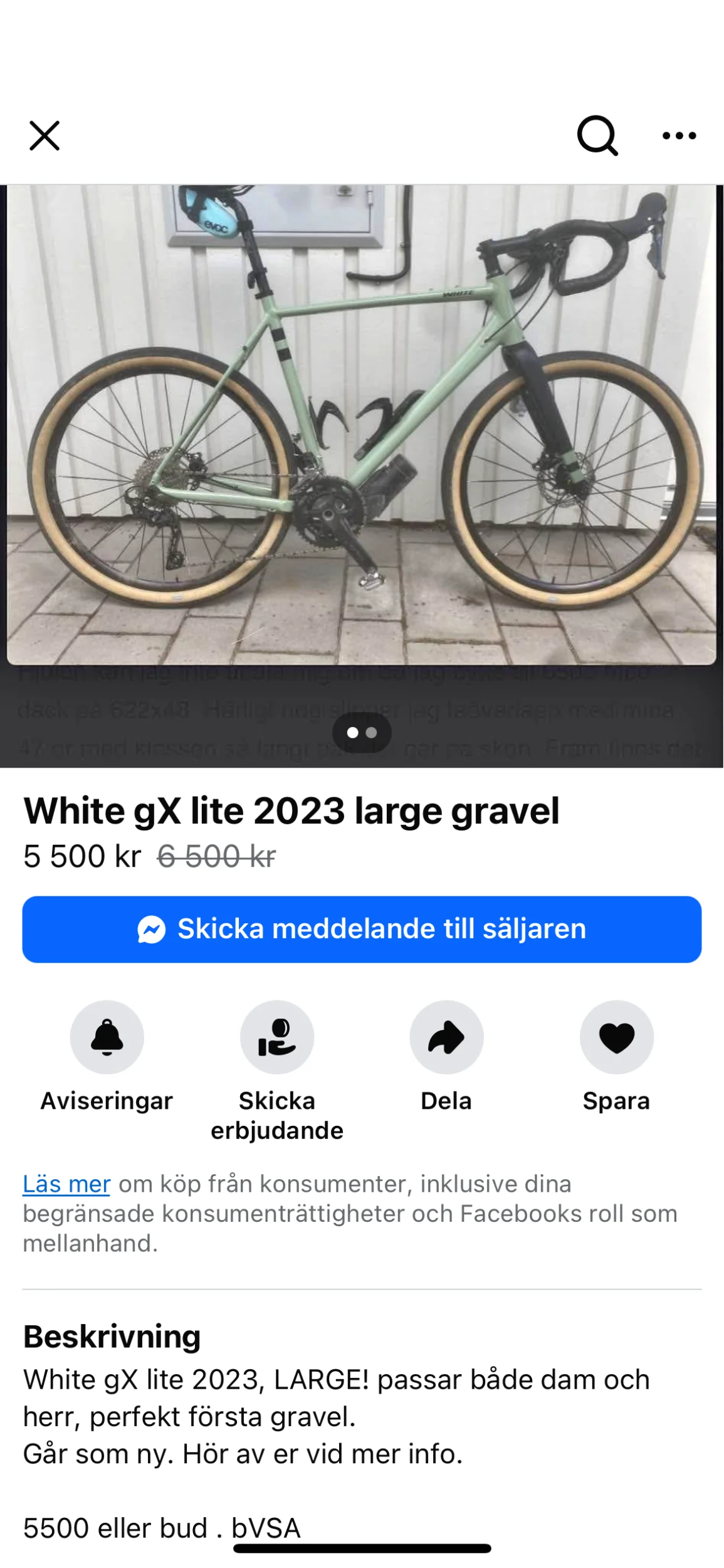Image resolution: width=724 pixels, height=1568 pixels.
Task: Close the listing with the X icon
Action: (x=45, y=135)
